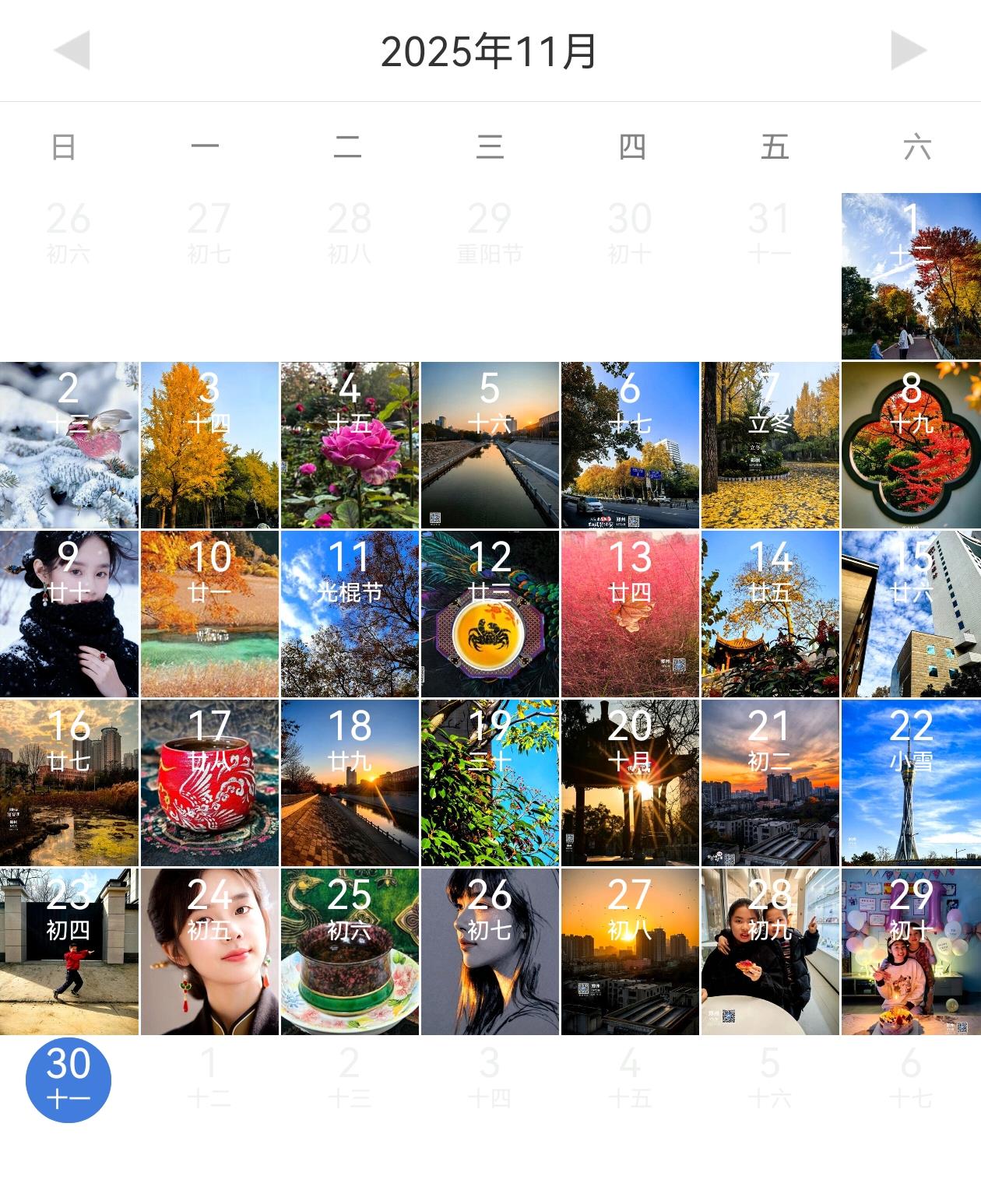Open the sketch portrait on November 26
Screen dimensions: 981x1204
point(490,952)
